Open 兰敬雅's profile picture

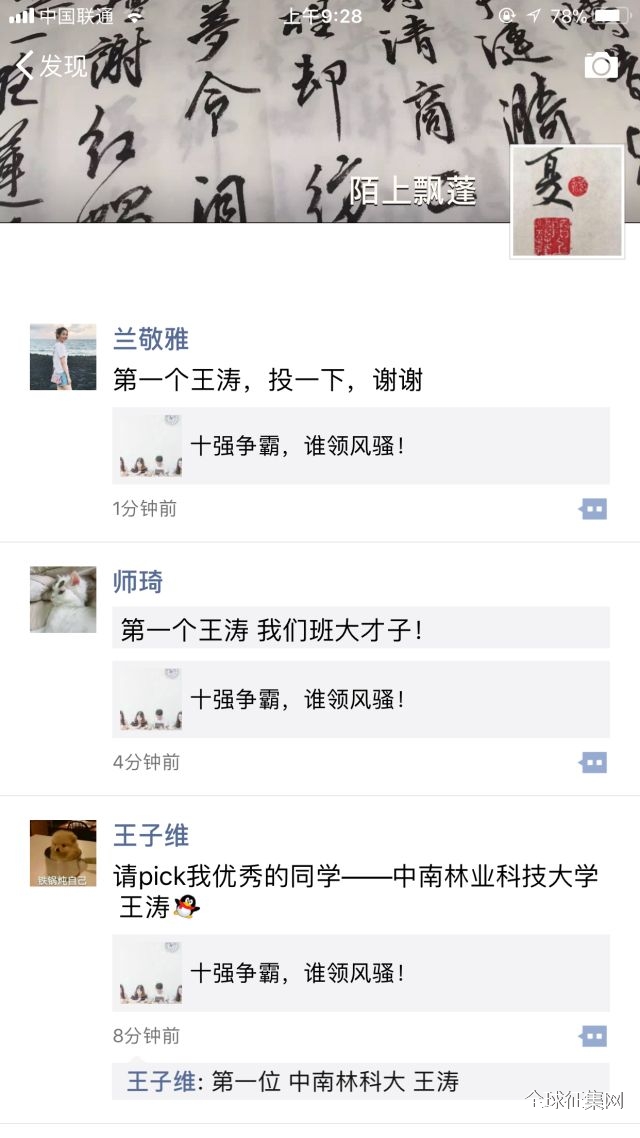tap(63, 356)
